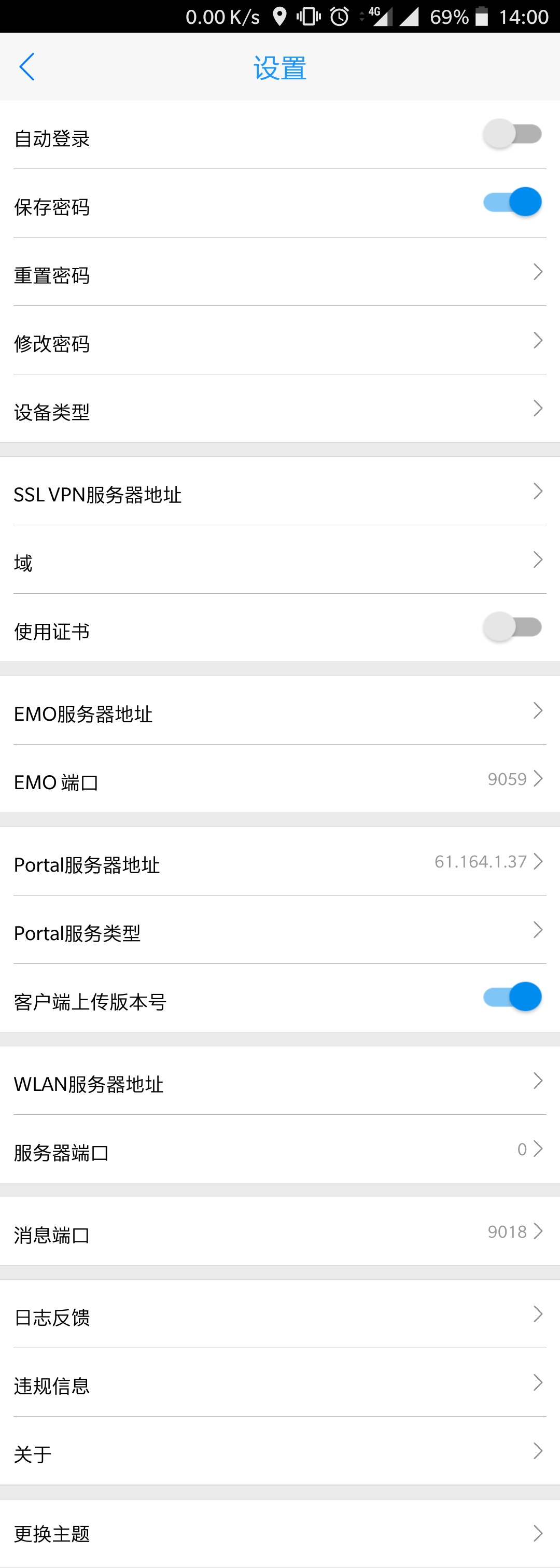Go back from the 设置 page
This screenshot has height=1568, width=560.
tap(27, 67)
